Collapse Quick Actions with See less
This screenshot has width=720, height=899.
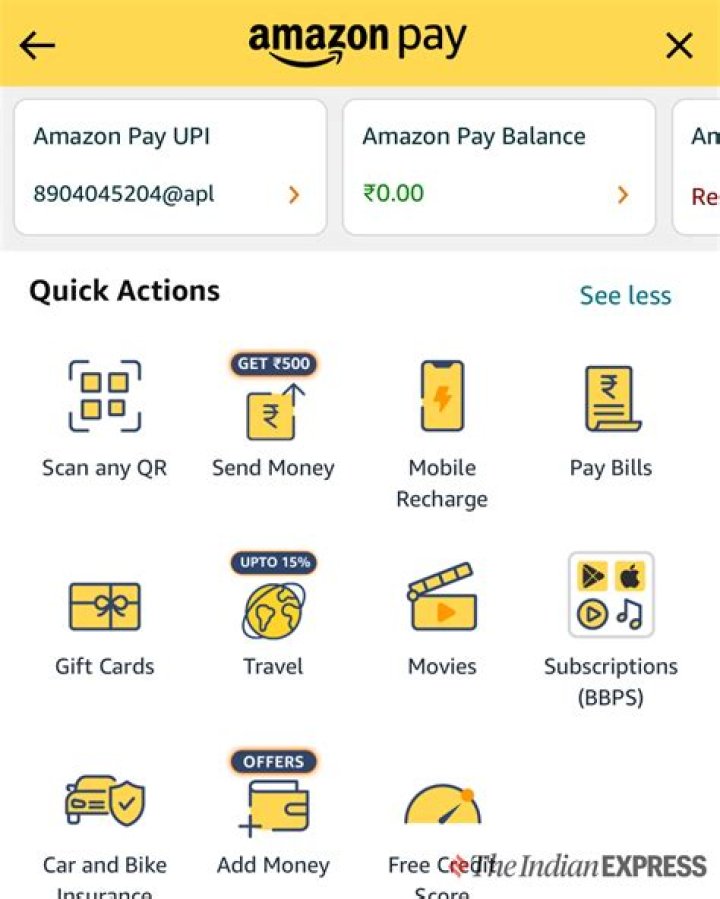pyautogui.click(x=625, y=295)
